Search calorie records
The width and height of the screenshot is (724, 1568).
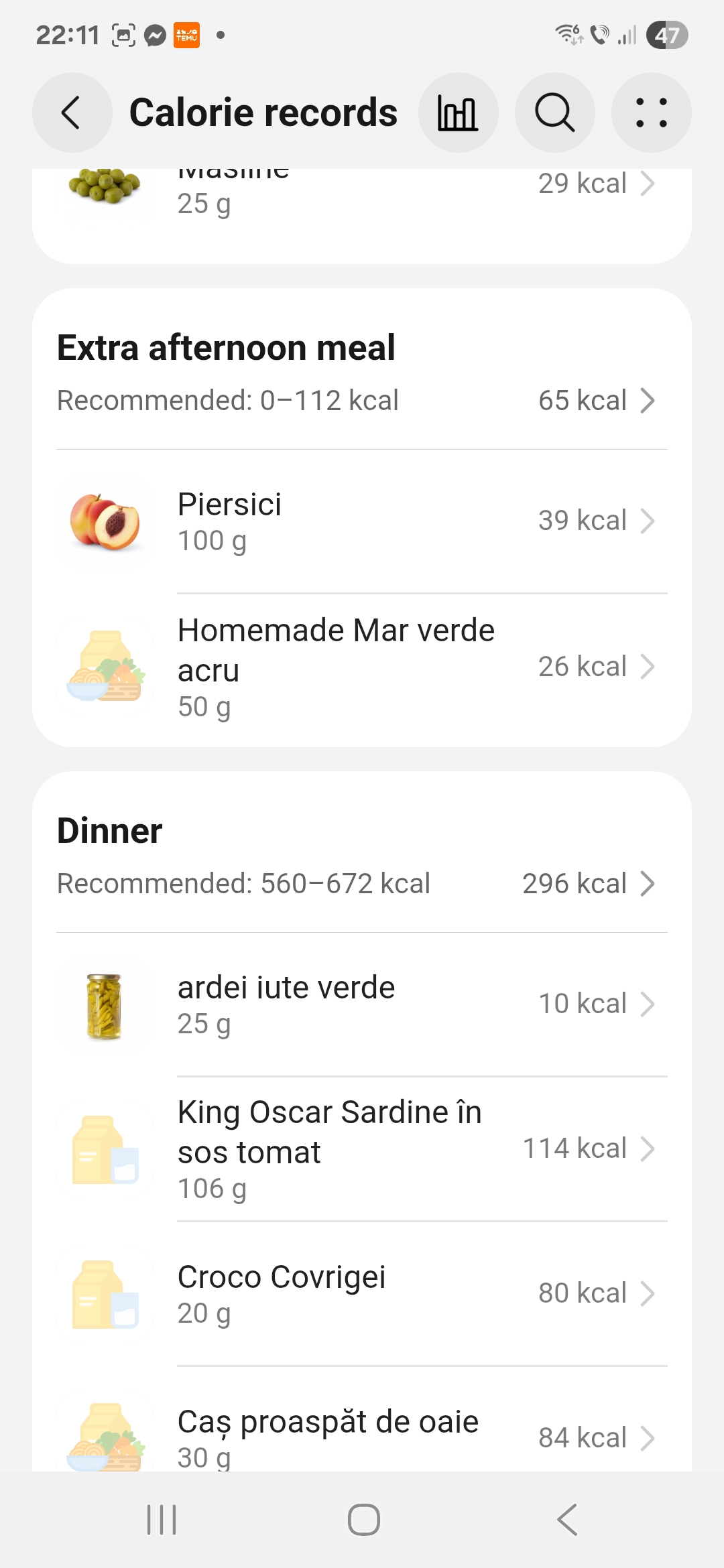click(x=554, y=113)
